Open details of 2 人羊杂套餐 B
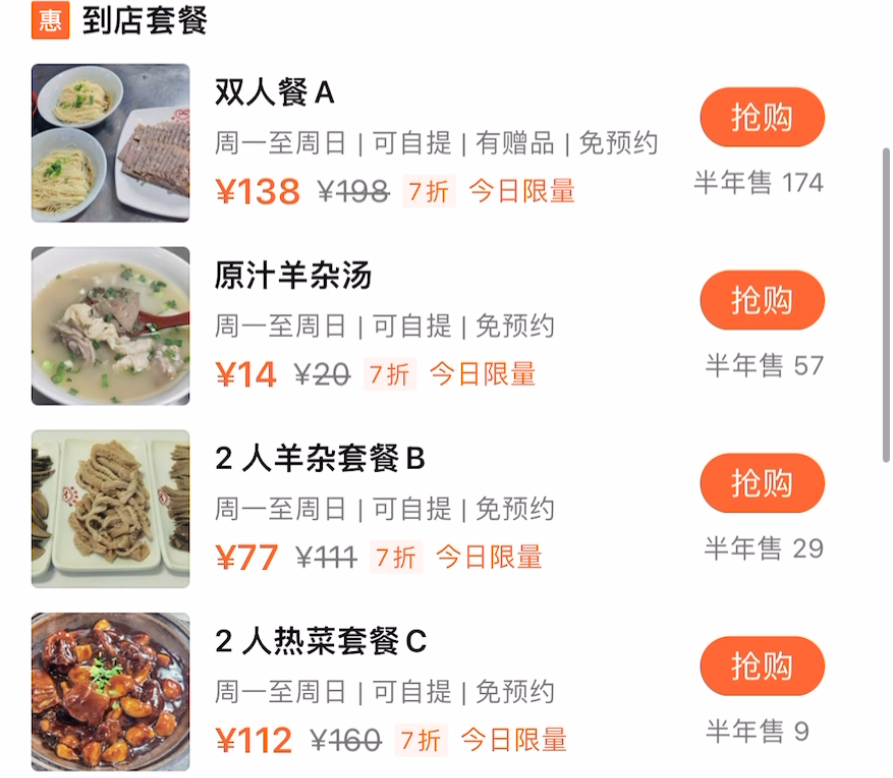The width and height of the screenshot is (893, 778). (320, 458)
